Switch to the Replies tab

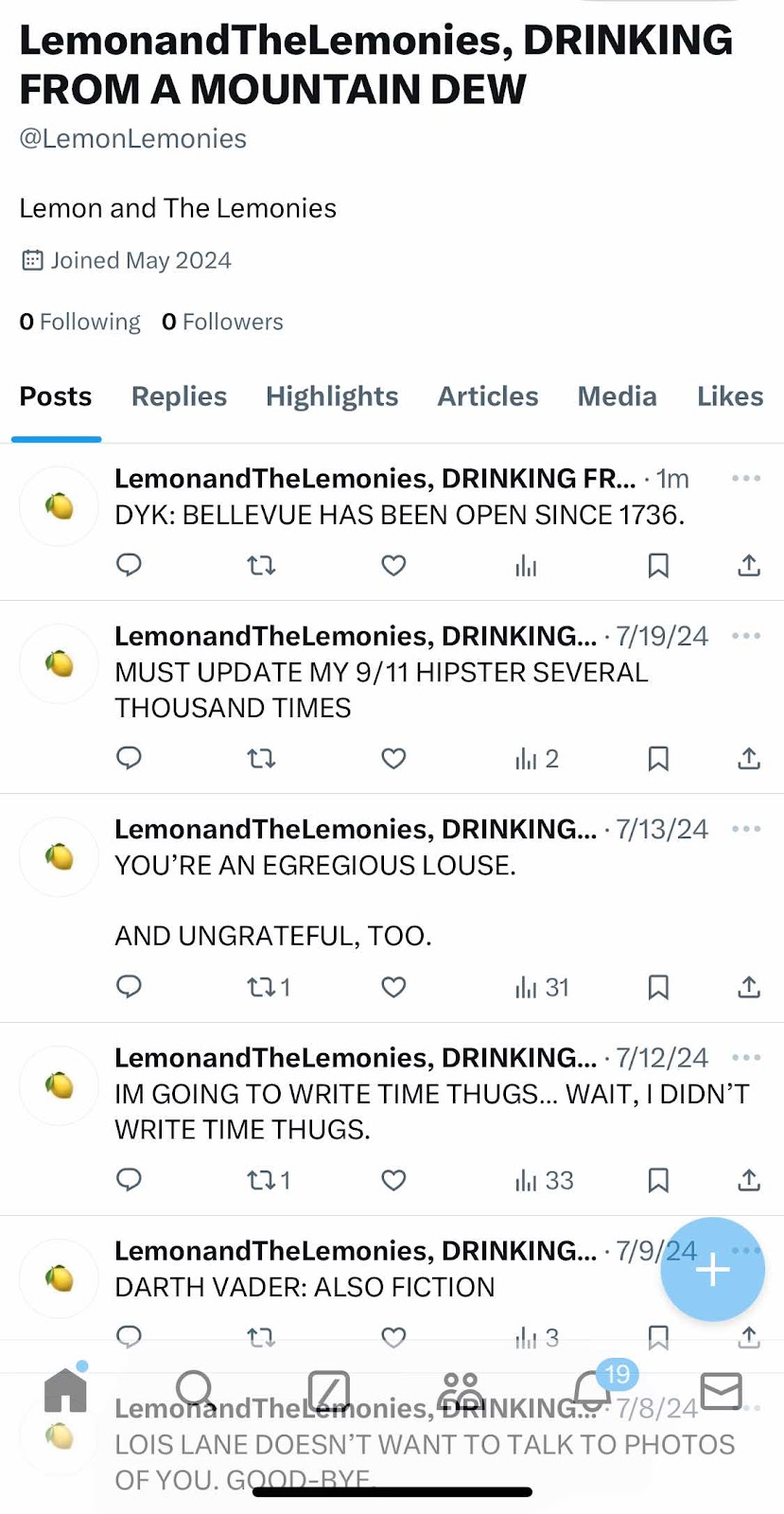point(179,396)
